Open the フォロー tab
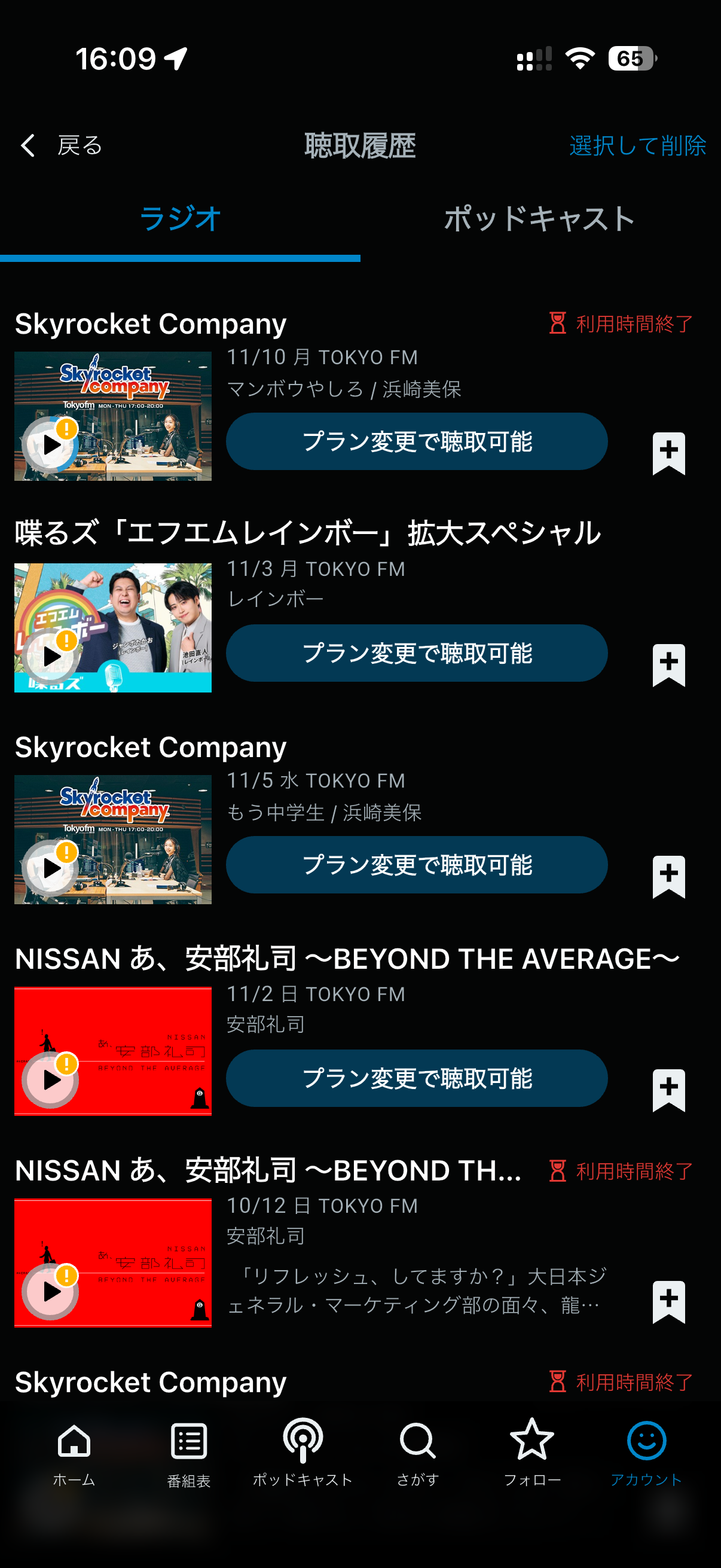721x1568 pixels. pyautogui.click(x=531, y=1453)
